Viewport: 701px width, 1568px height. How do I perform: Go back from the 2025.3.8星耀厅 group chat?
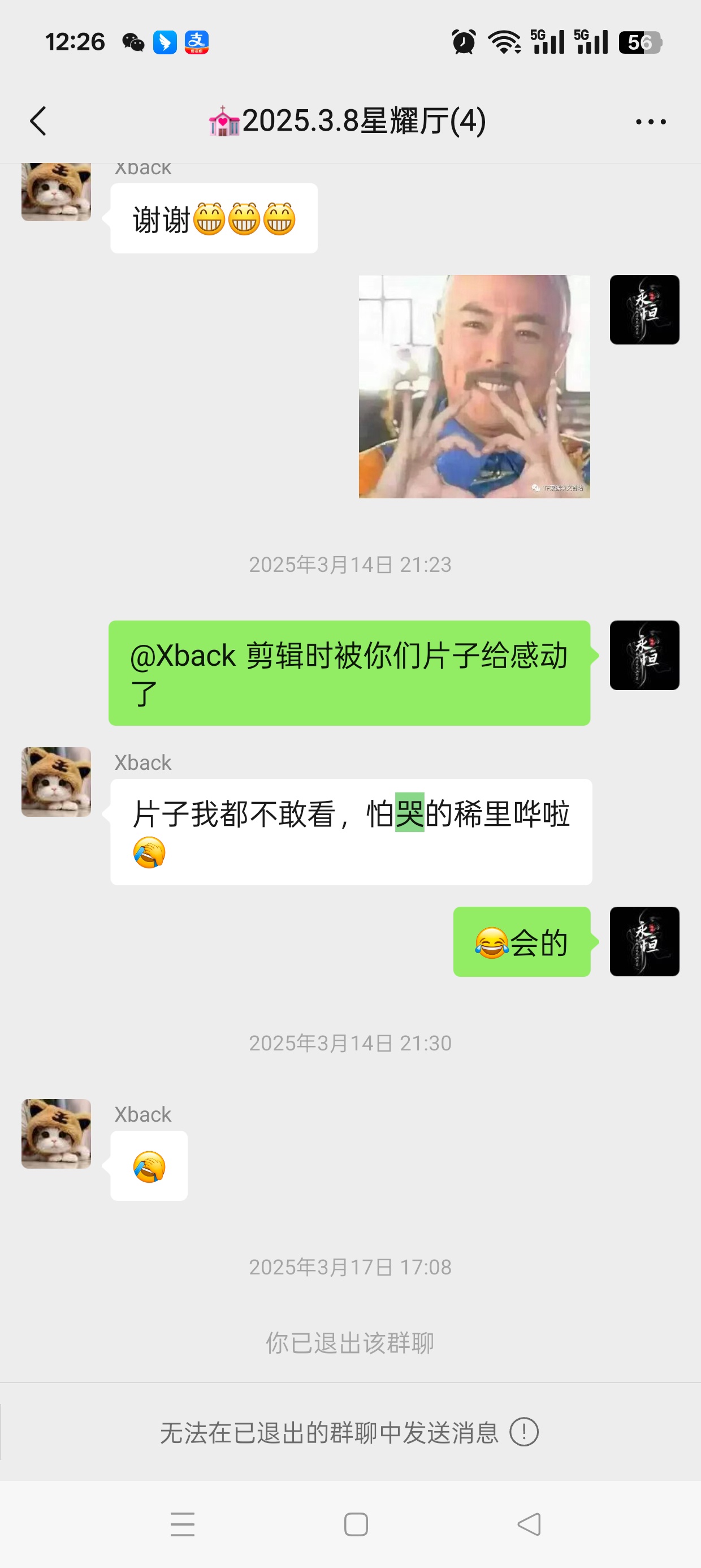pos(38,121)
